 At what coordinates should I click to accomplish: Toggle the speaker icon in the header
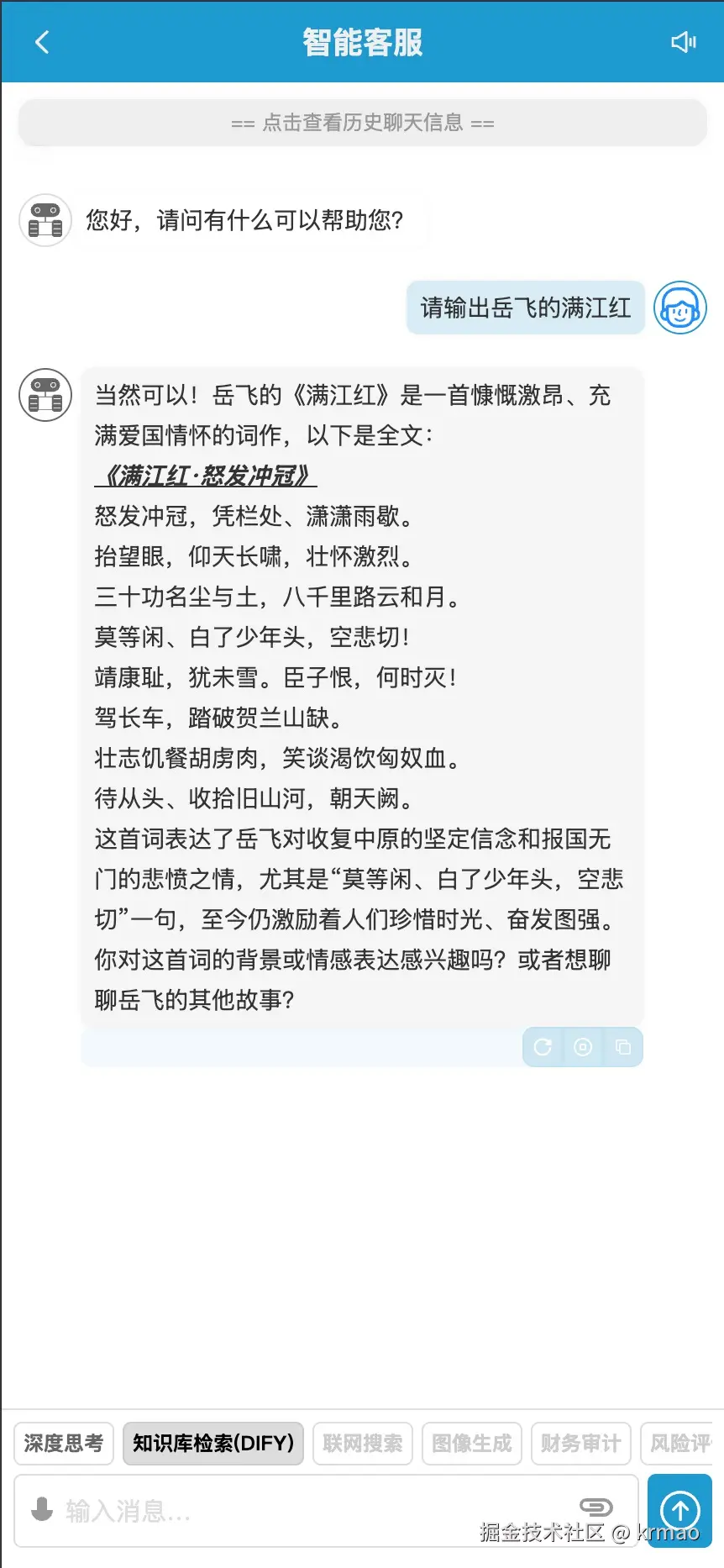pyautogui.click(x=683, y=42)
